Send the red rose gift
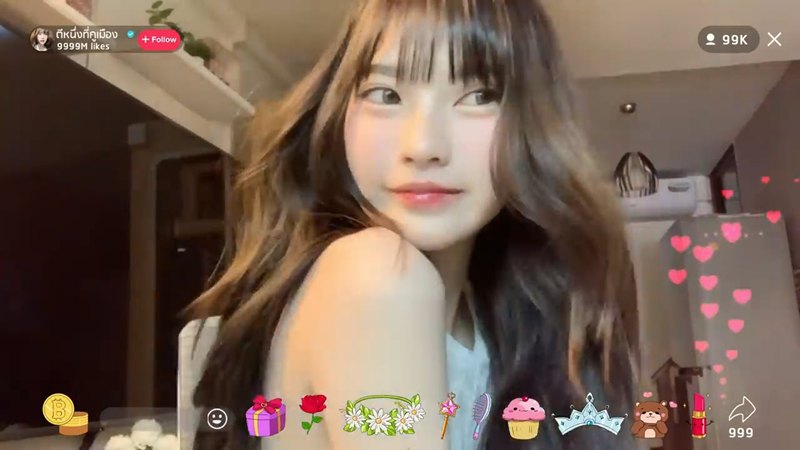The height and width of the screenshot is (450, 800). 313,413
